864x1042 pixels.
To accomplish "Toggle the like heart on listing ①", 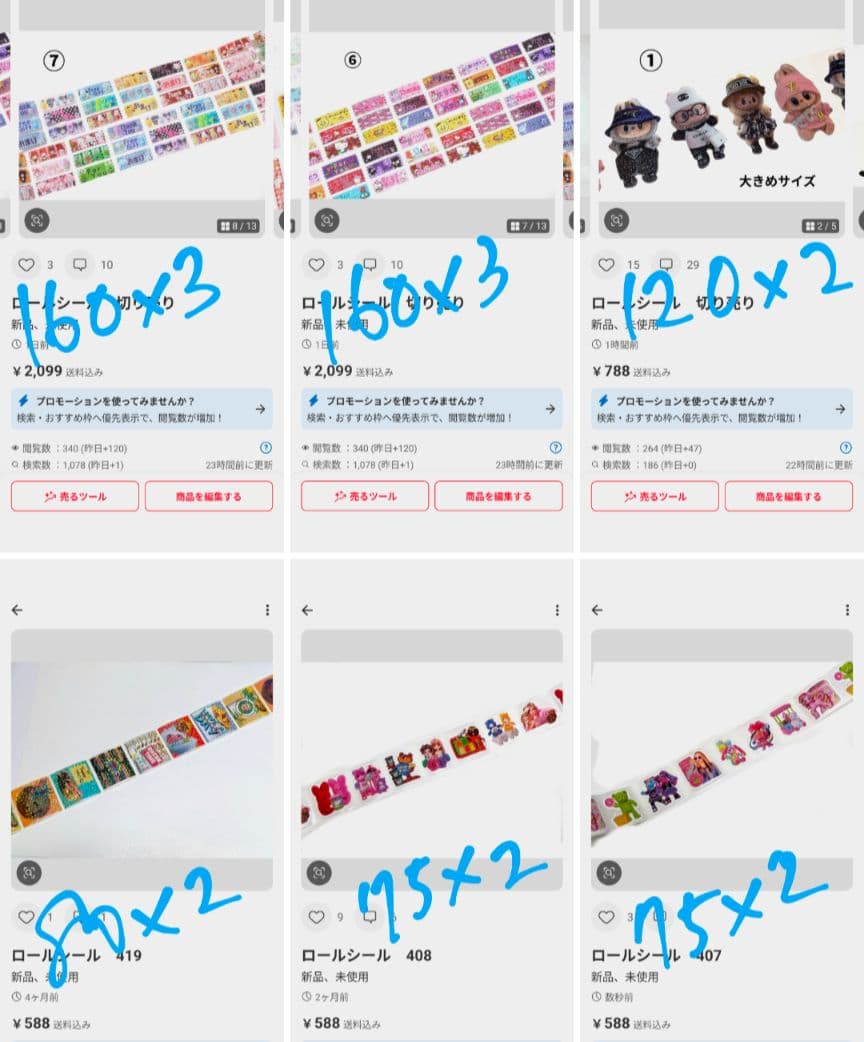I will click(x=608, y=265).
